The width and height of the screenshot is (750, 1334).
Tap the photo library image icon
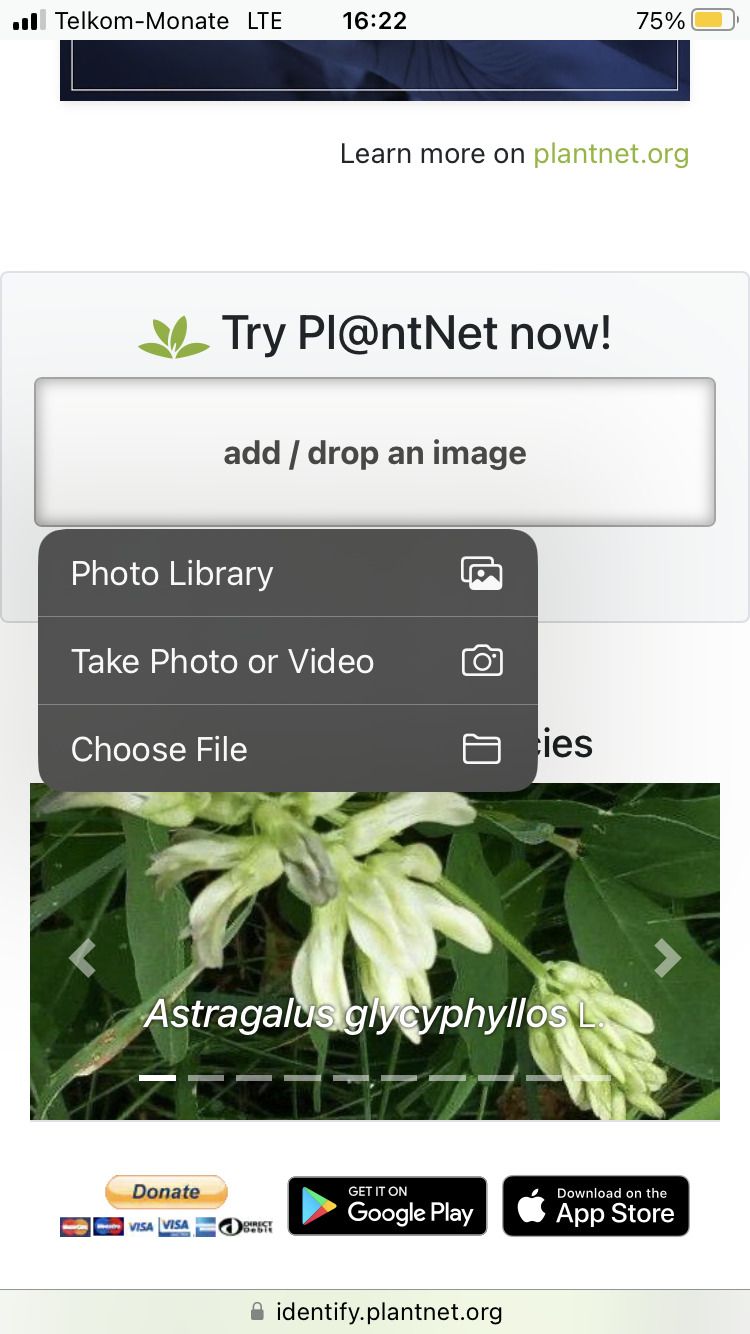pos(482,573)
